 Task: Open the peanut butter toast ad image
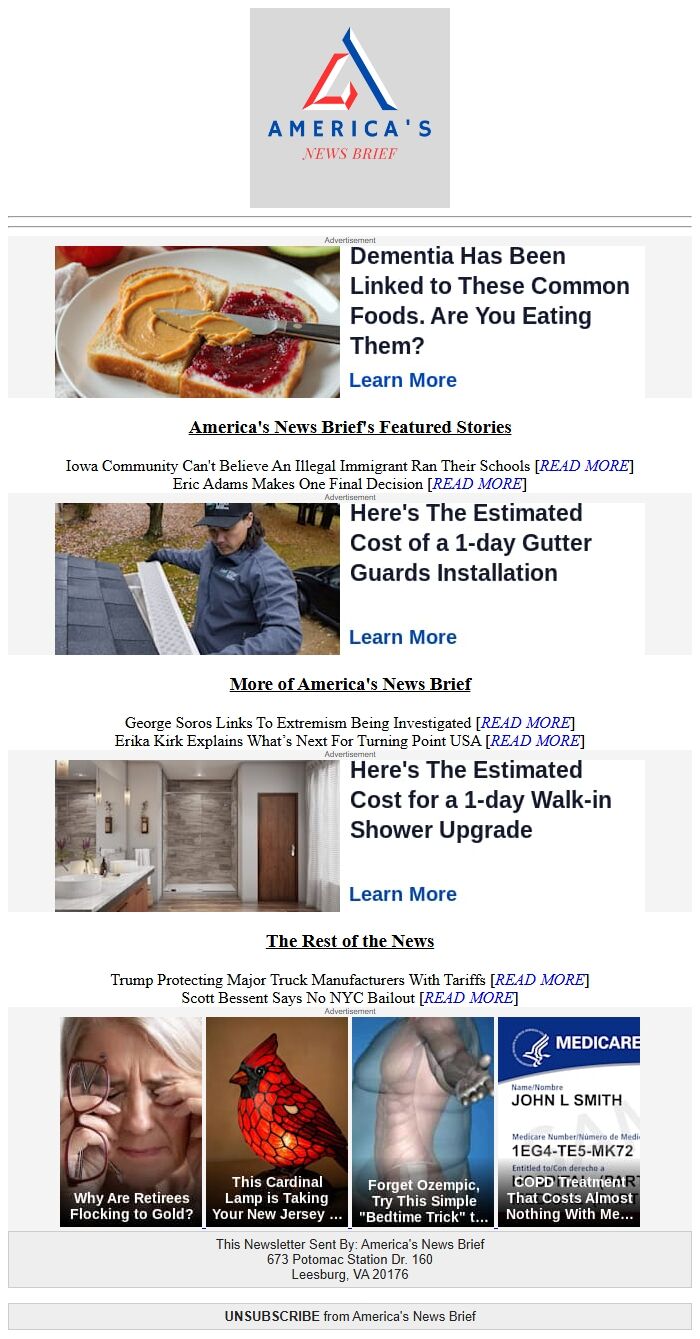click(x=197, y=322)
